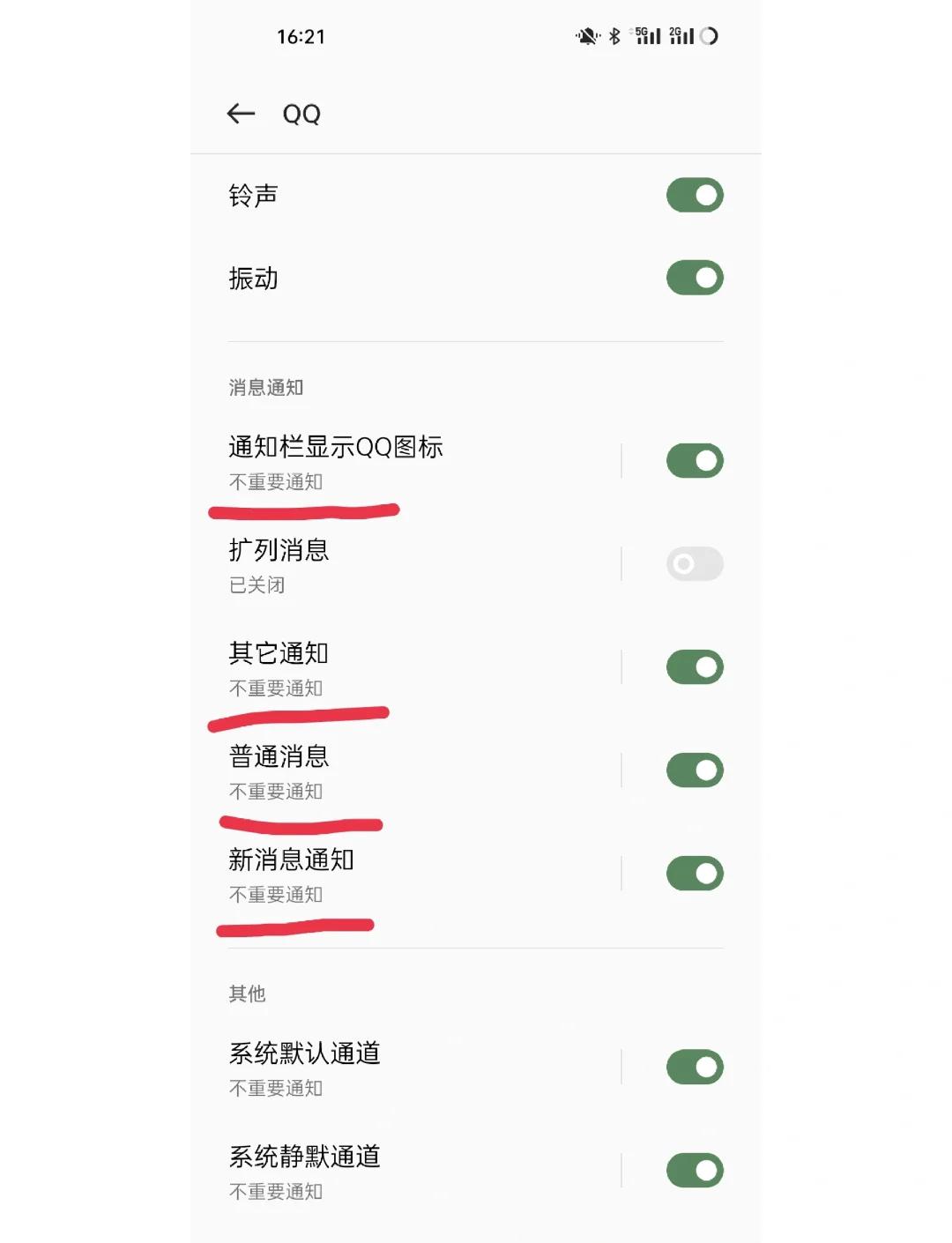Turn off the 普通消息 switch
This screenshot has width=952, height=1243.
(x=694, y=770)
